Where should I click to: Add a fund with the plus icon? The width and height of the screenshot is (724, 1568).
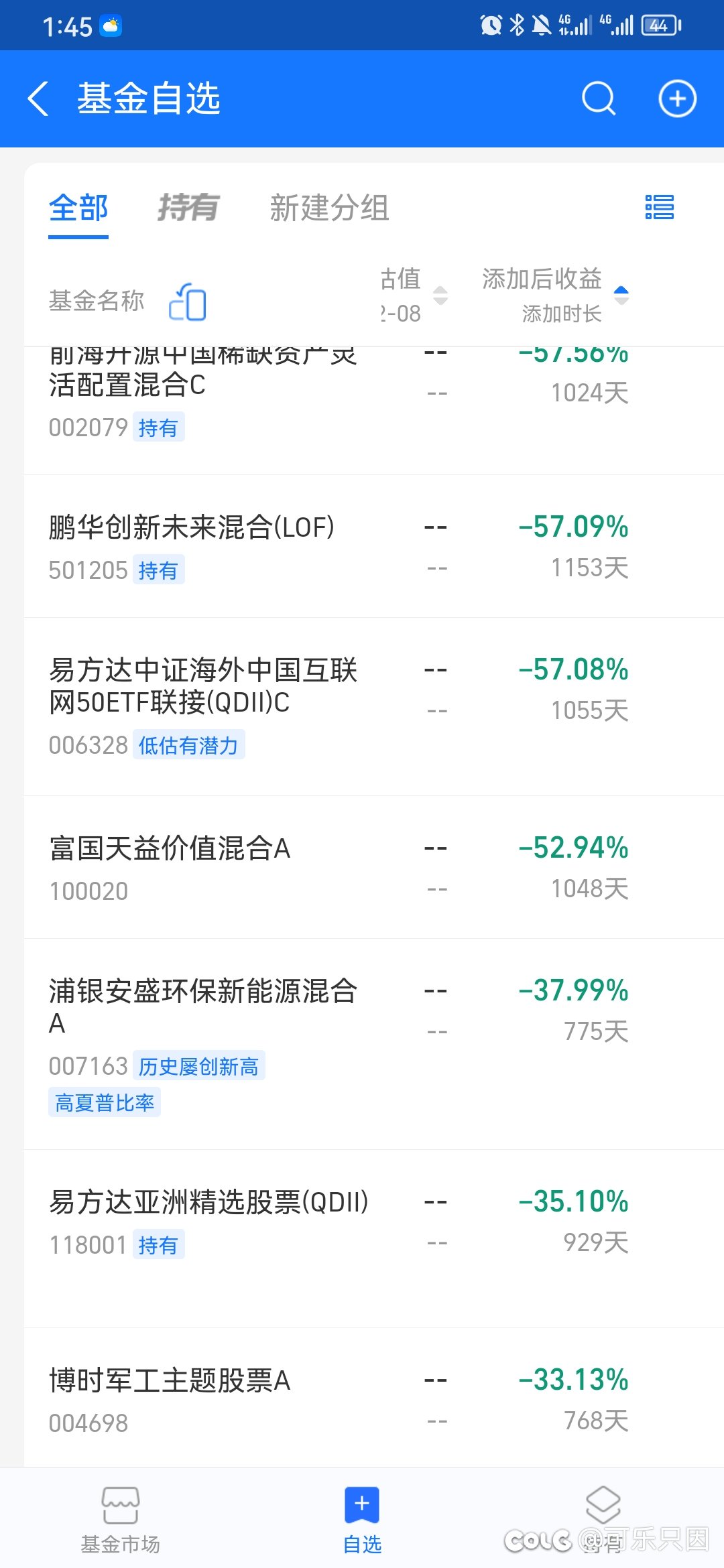[677, 99]
